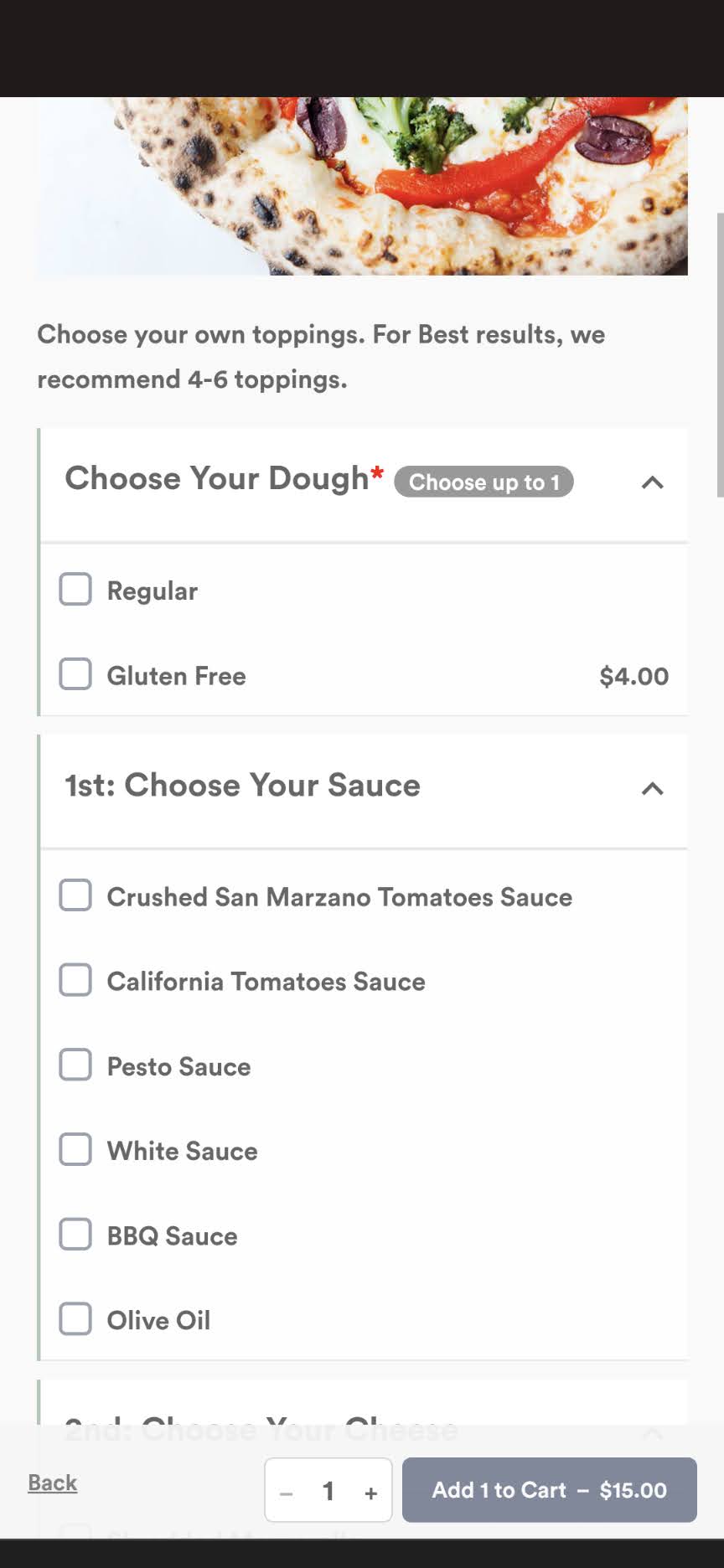
Task: Collapse the 1st: Choose Your Sauce section
Action: tap(652, 788)
